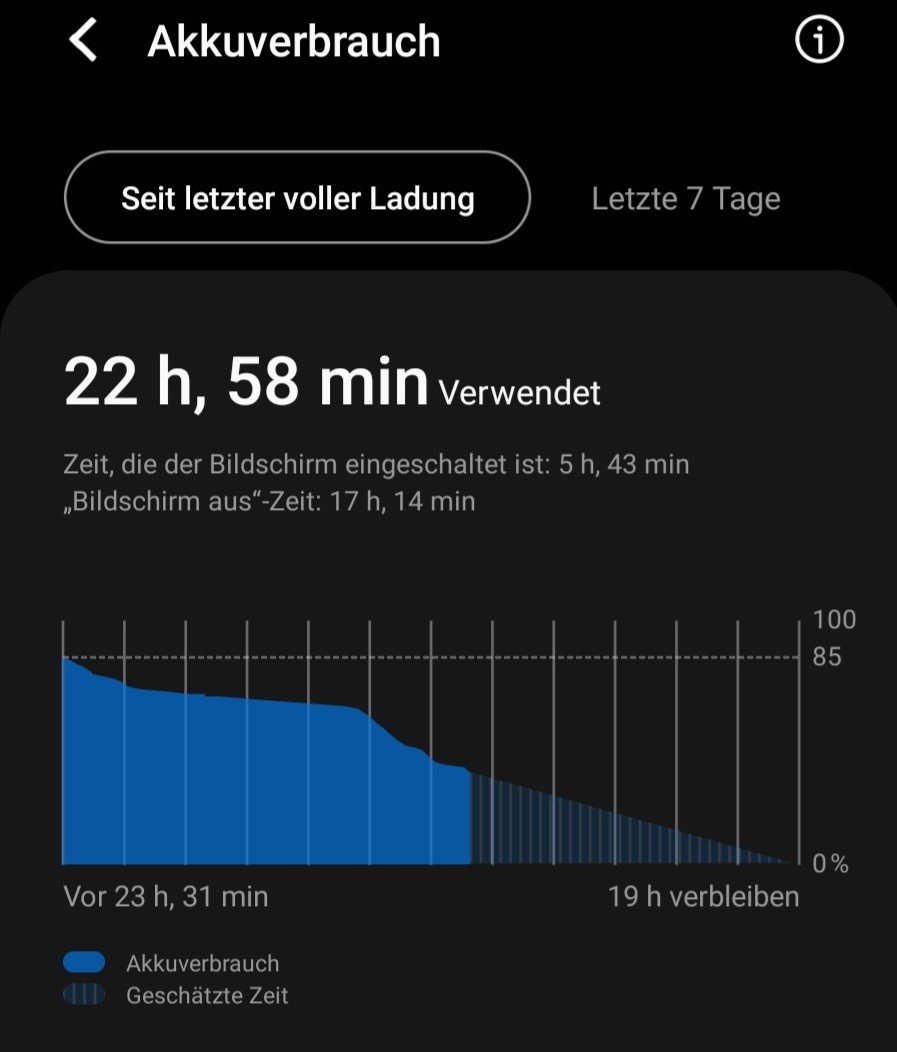Switch to Letzte 7 Tage tab

(685, 198)
